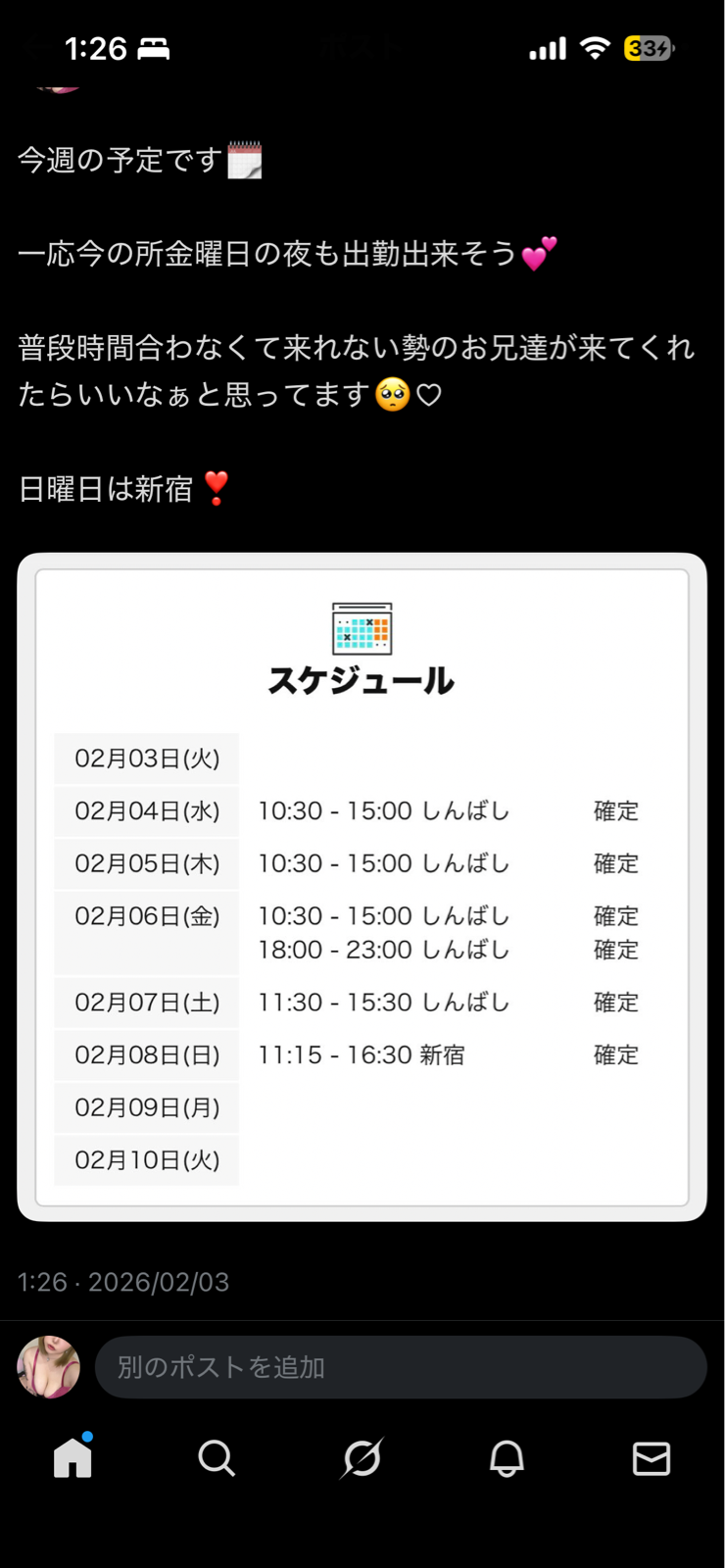Go to the Home tab

click(72, 1458)
